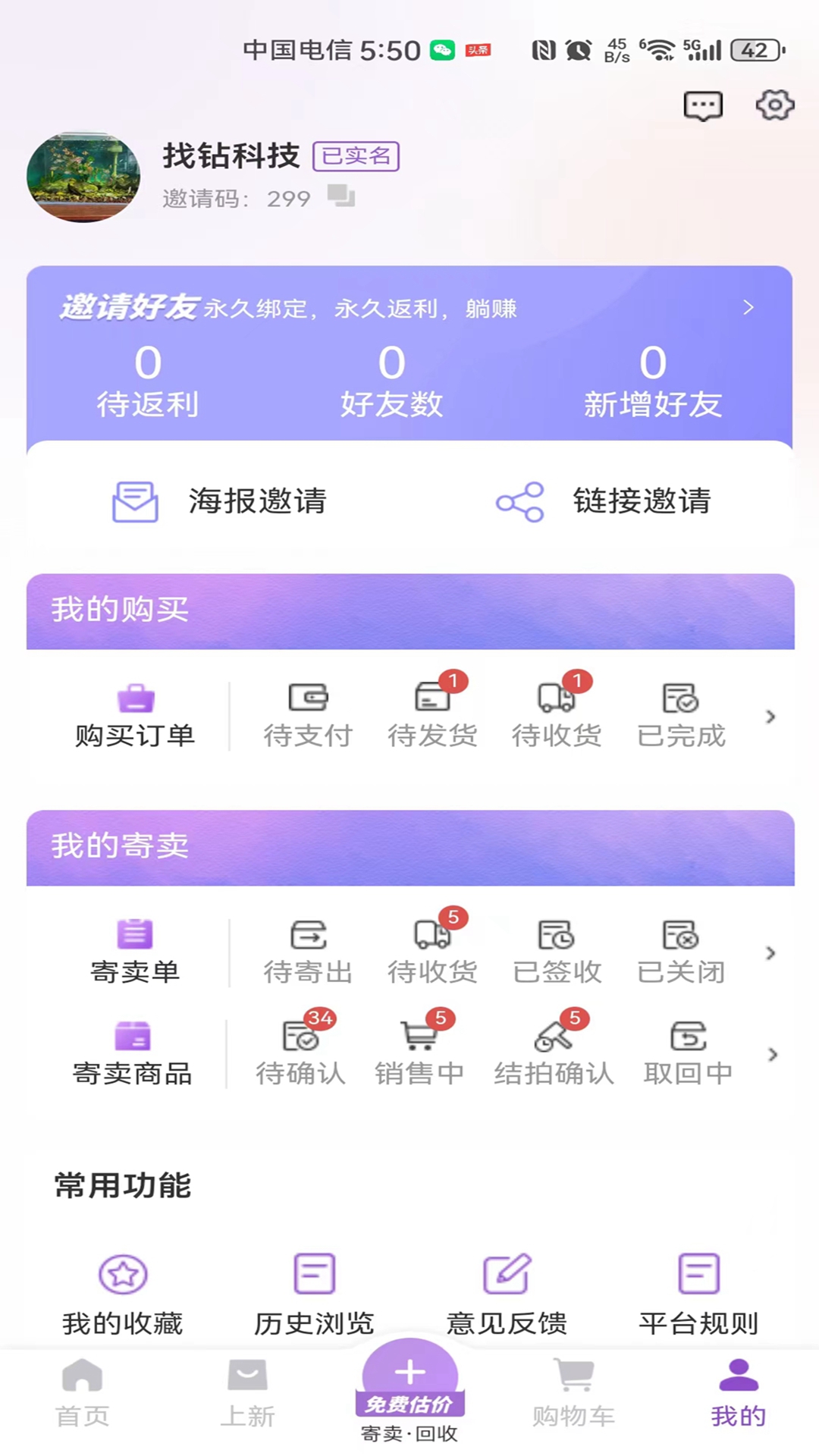The height and width of the screenshot is (1456, 819).
Task: Expand more statuses in 寄卖商品 row
Action: coord(772,1054)
